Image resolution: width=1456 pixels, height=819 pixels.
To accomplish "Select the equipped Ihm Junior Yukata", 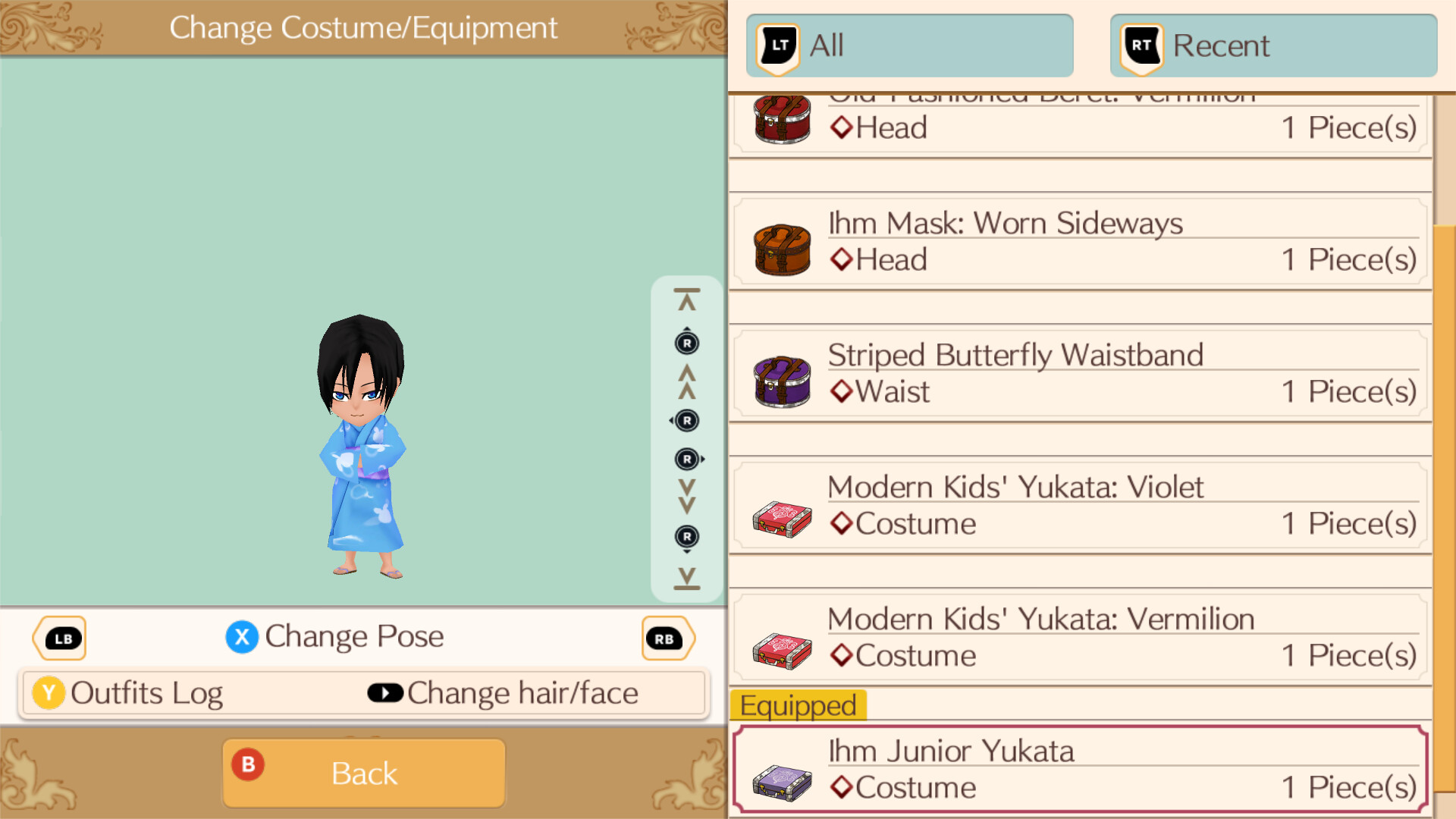I will click(1081, 770).
